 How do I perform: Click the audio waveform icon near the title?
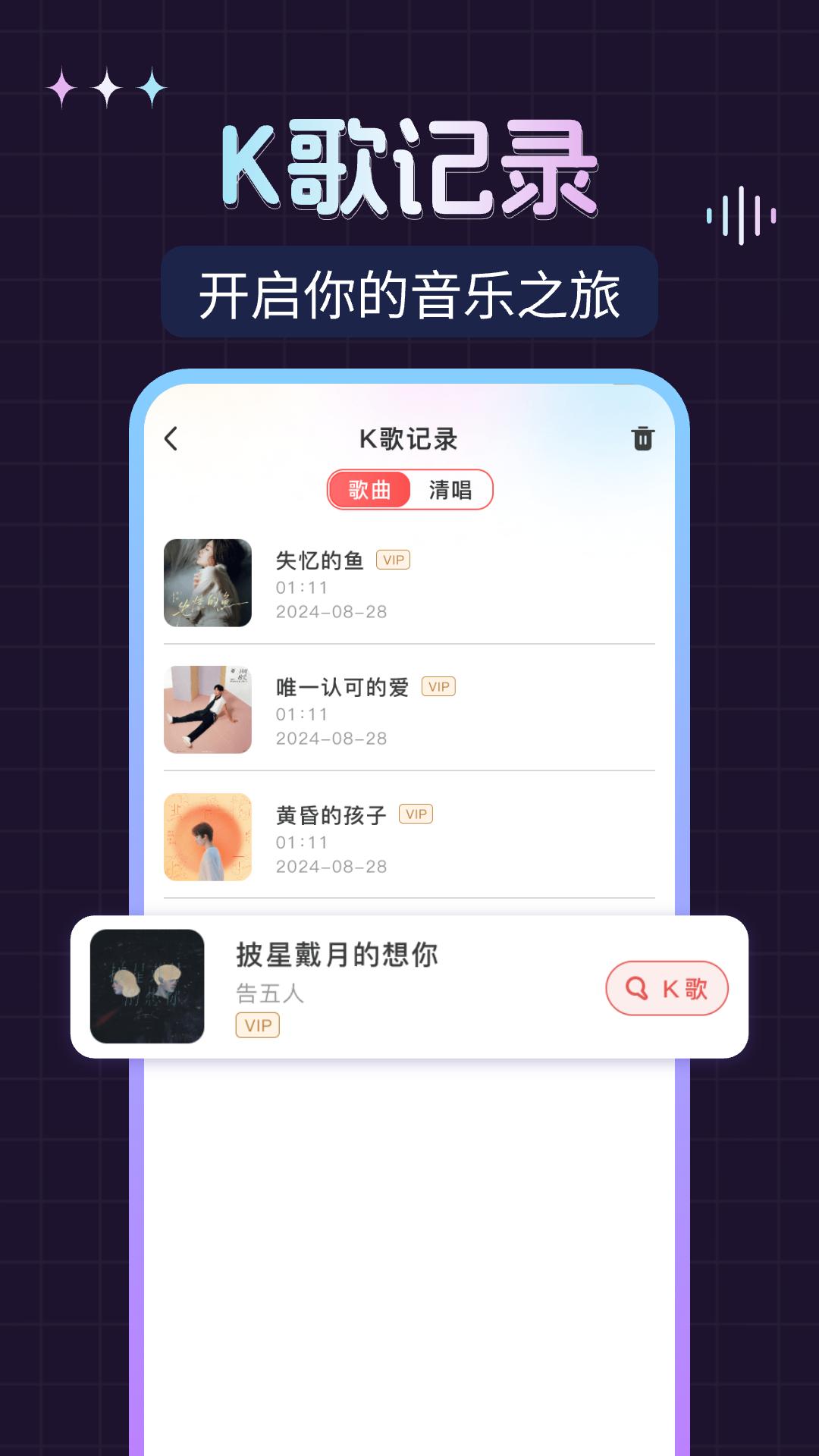point(739,215)
